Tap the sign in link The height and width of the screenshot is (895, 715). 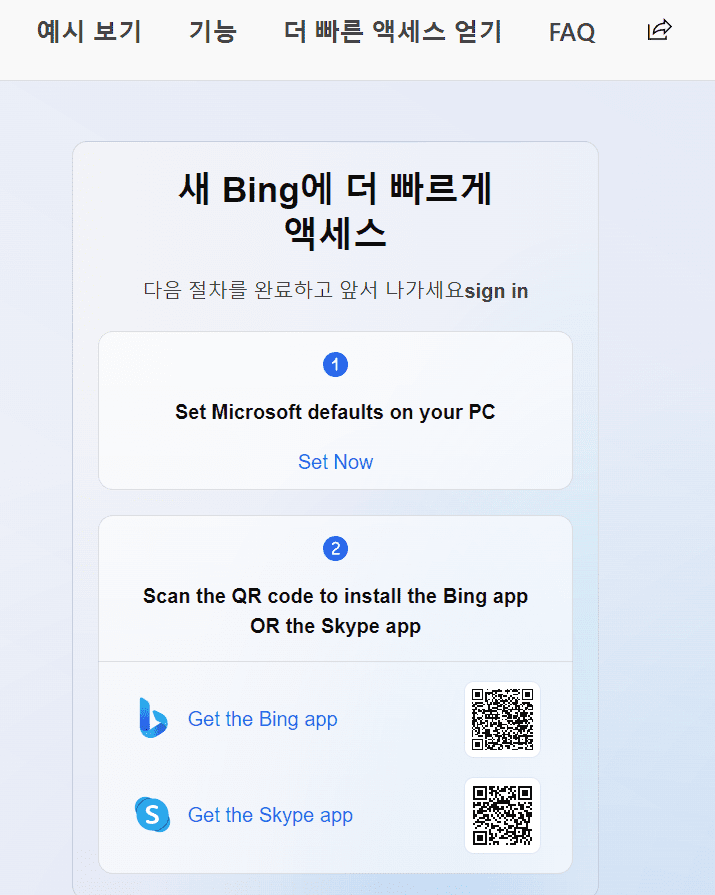point(497,291)
